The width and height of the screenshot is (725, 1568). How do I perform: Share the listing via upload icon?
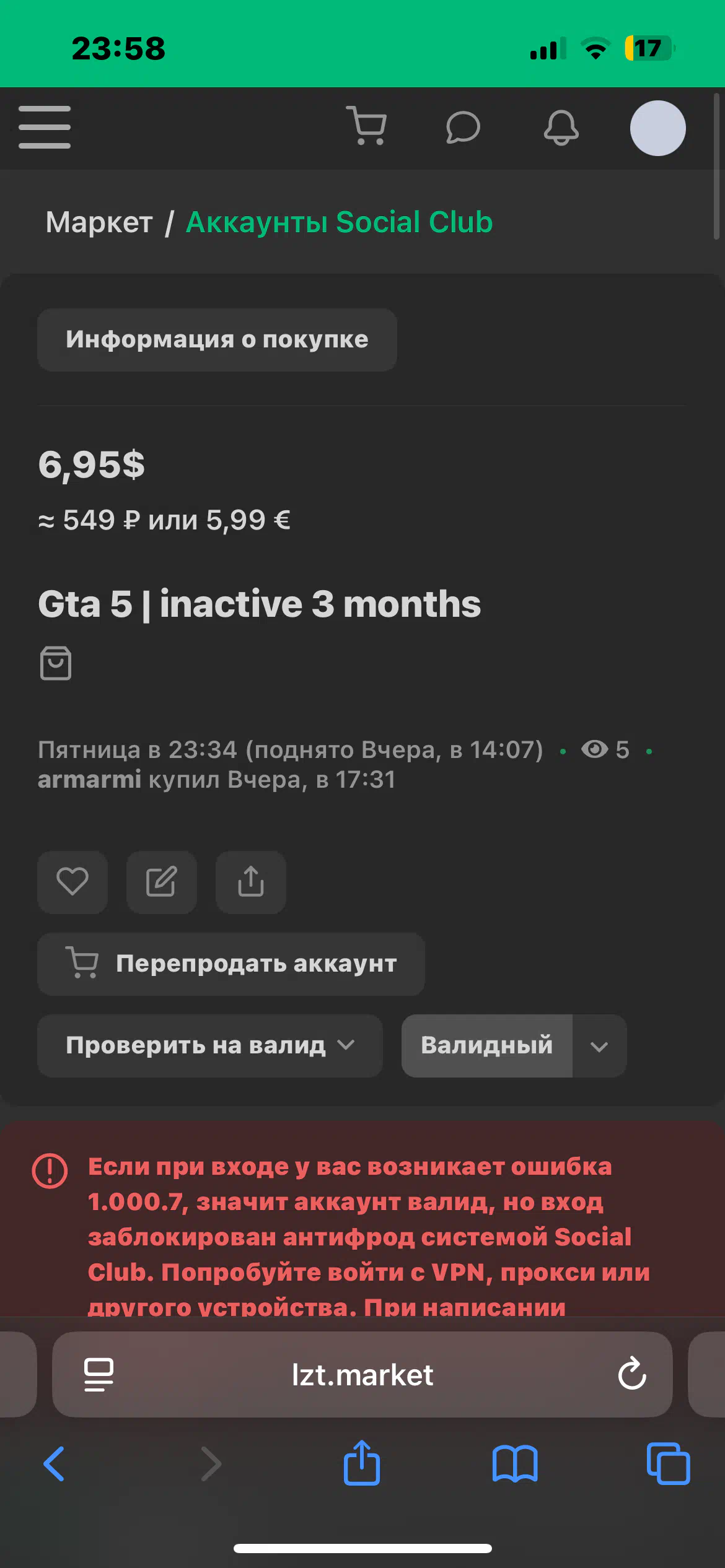pyautogui.click(x=251, y=882)
